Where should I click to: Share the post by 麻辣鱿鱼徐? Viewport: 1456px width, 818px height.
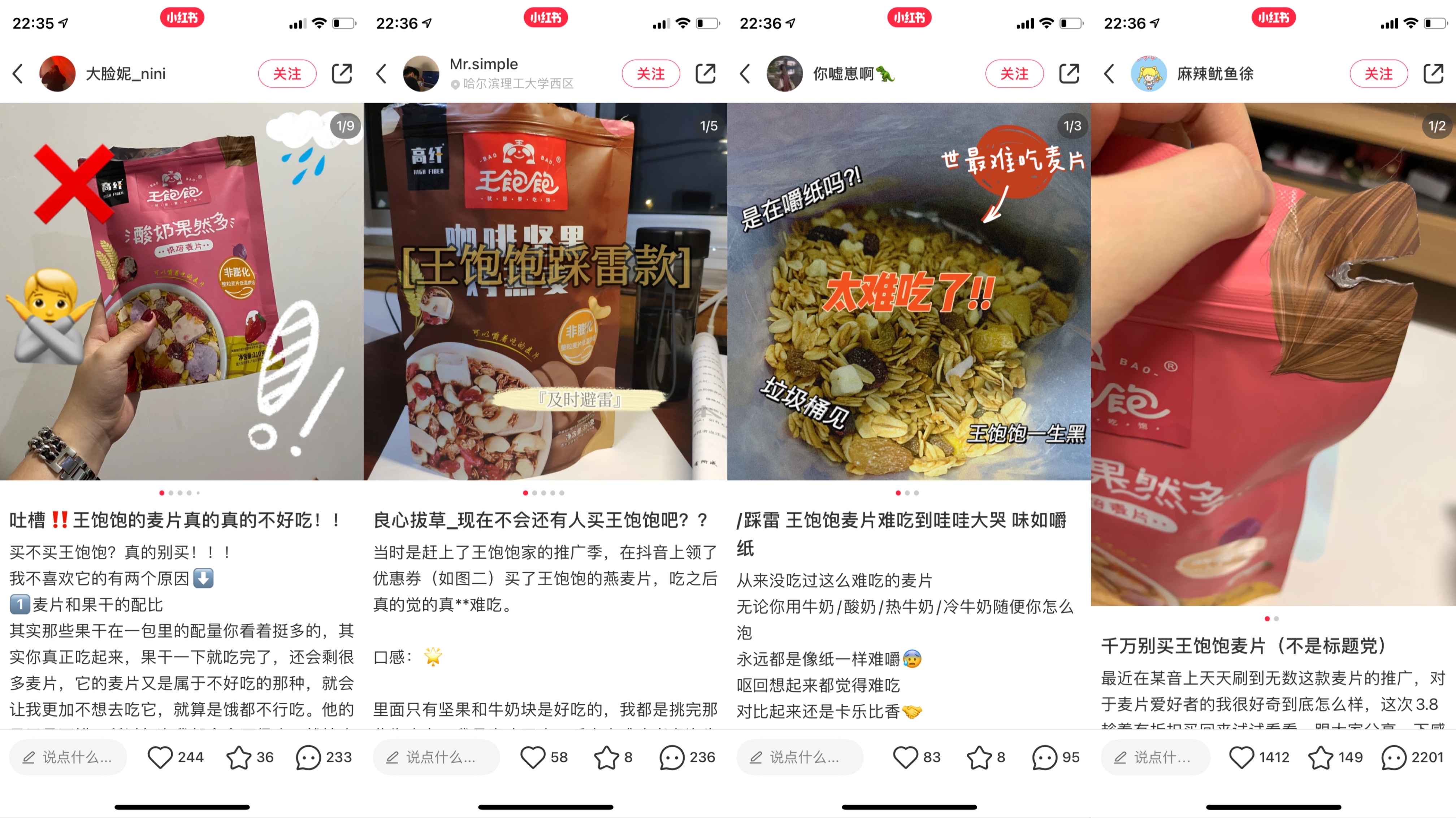point(1433,74)
